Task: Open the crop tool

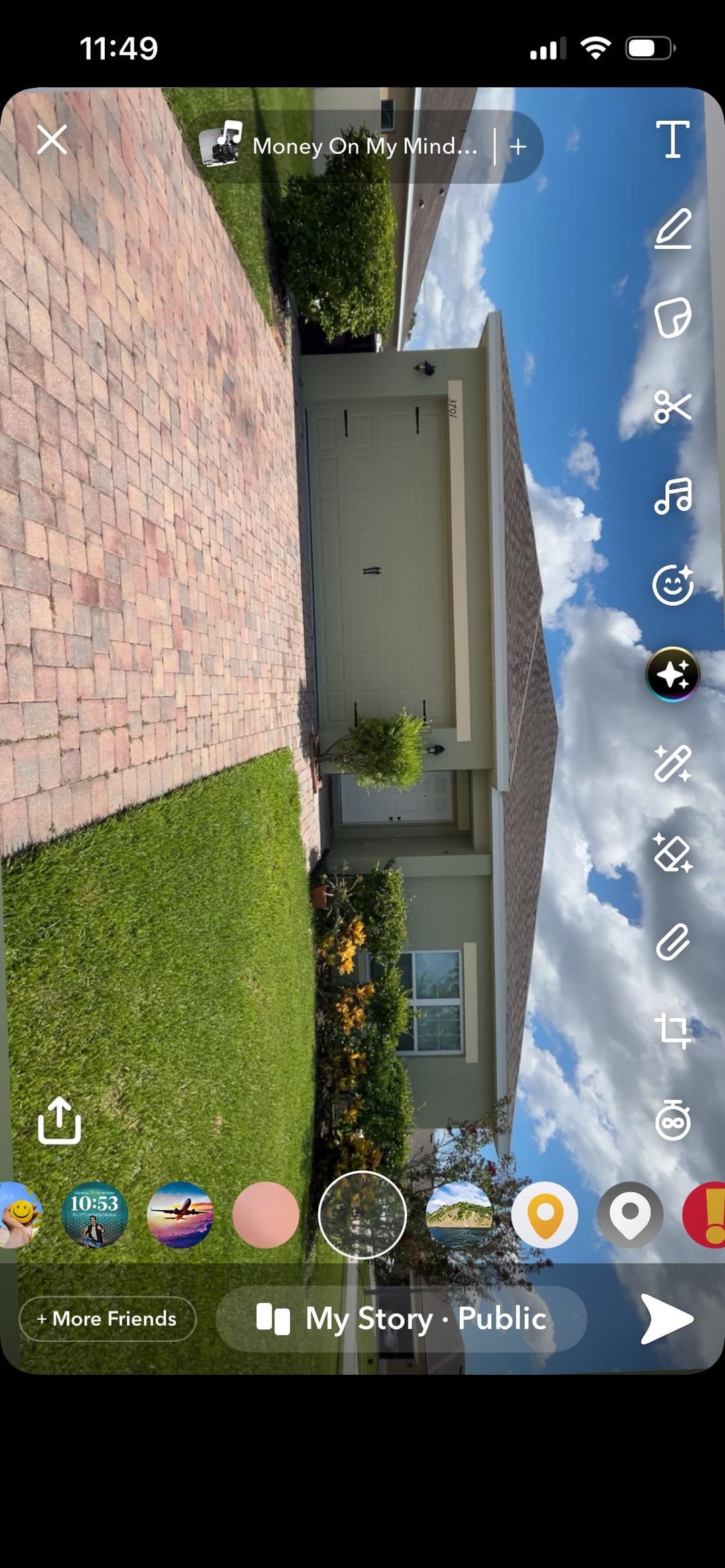Action: pos(673,1031)
